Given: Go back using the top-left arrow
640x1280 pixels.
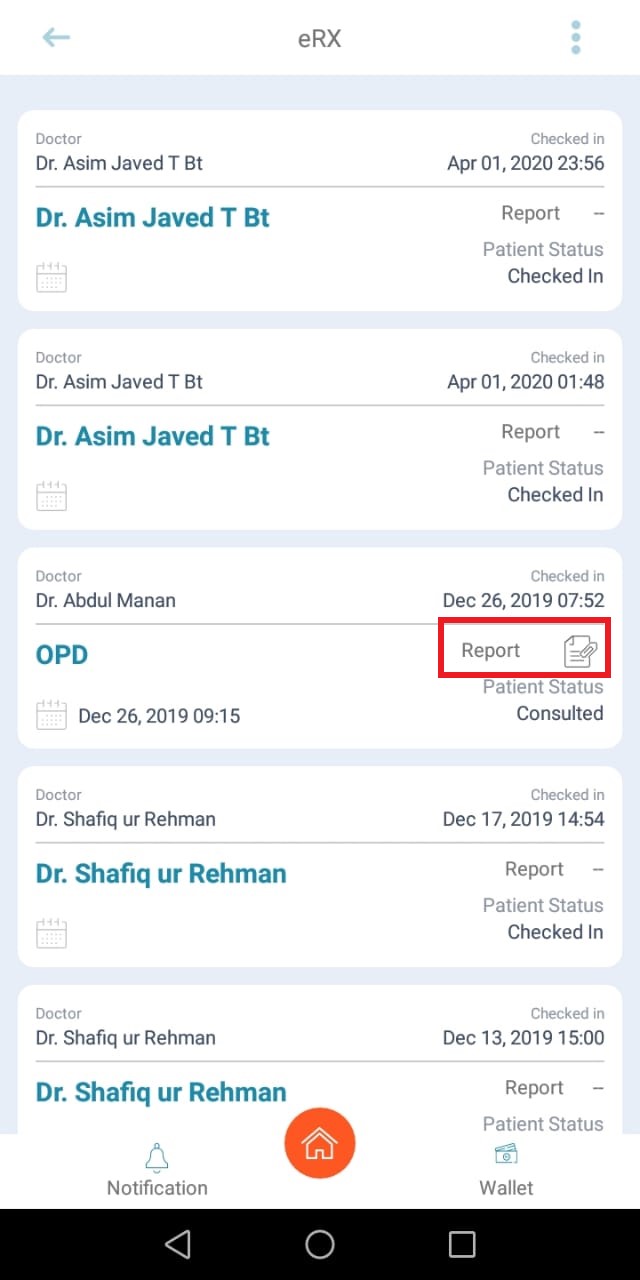Looking at the screenshot, I should [56, 38].
